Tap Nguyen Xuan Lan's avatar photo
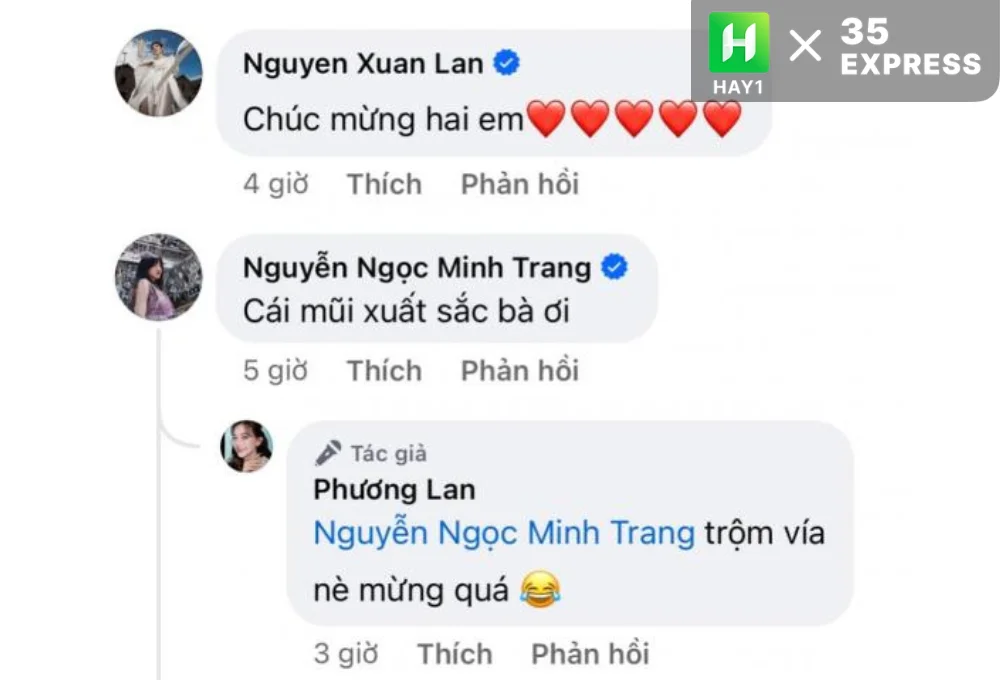This screenshot has height=680, width=1000. click(x=160, y=72)
